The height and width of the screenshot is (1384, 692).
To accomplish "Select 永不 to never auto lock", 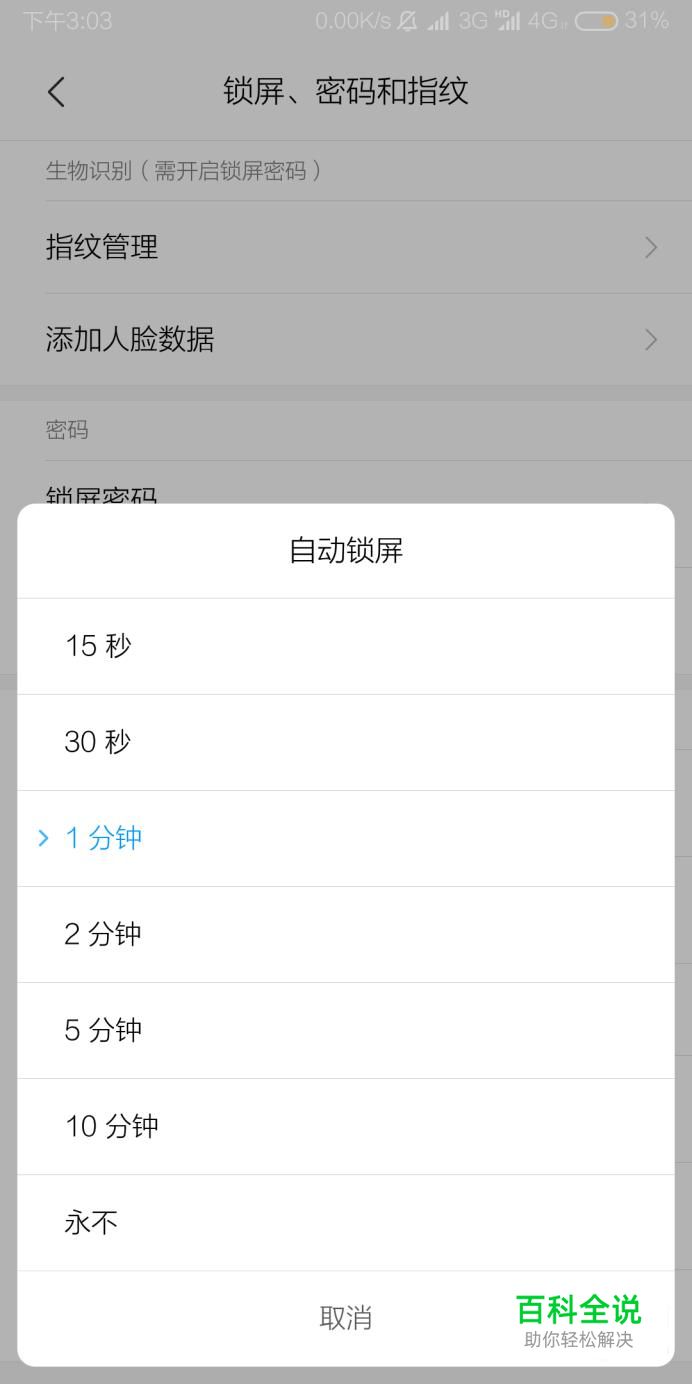I will [346, 1222].
